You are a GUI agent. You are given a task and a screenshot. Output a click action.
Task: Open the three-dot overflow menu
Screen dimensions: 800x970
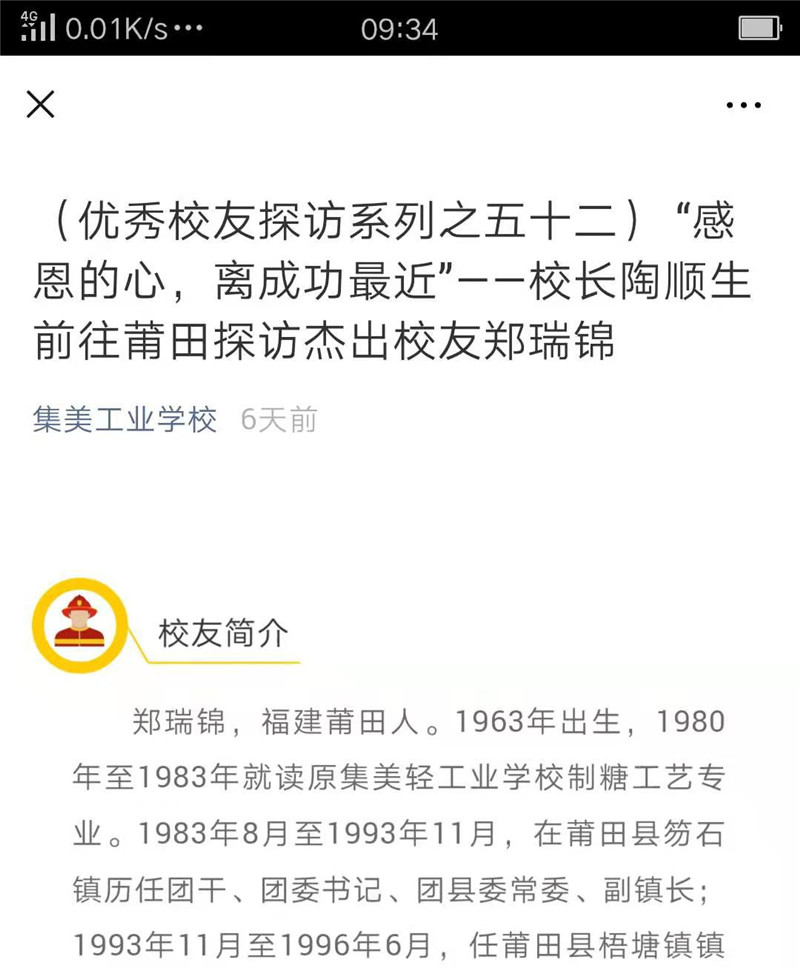tap(744, 105)
